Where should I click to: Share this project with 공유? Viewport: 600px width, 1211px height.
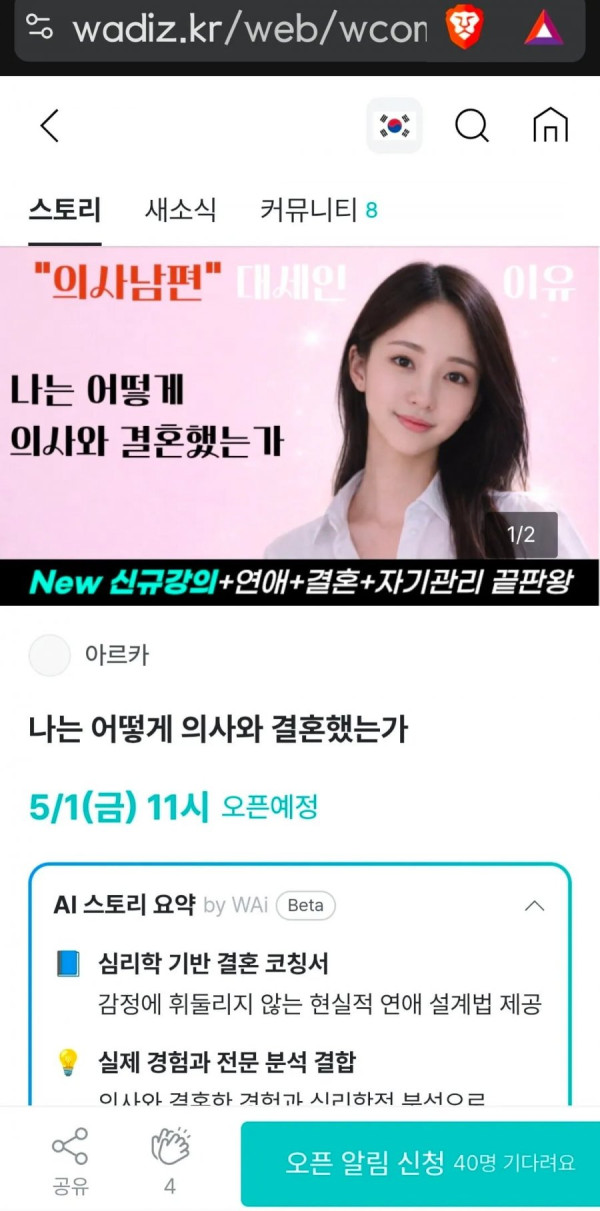point(70,1160)
